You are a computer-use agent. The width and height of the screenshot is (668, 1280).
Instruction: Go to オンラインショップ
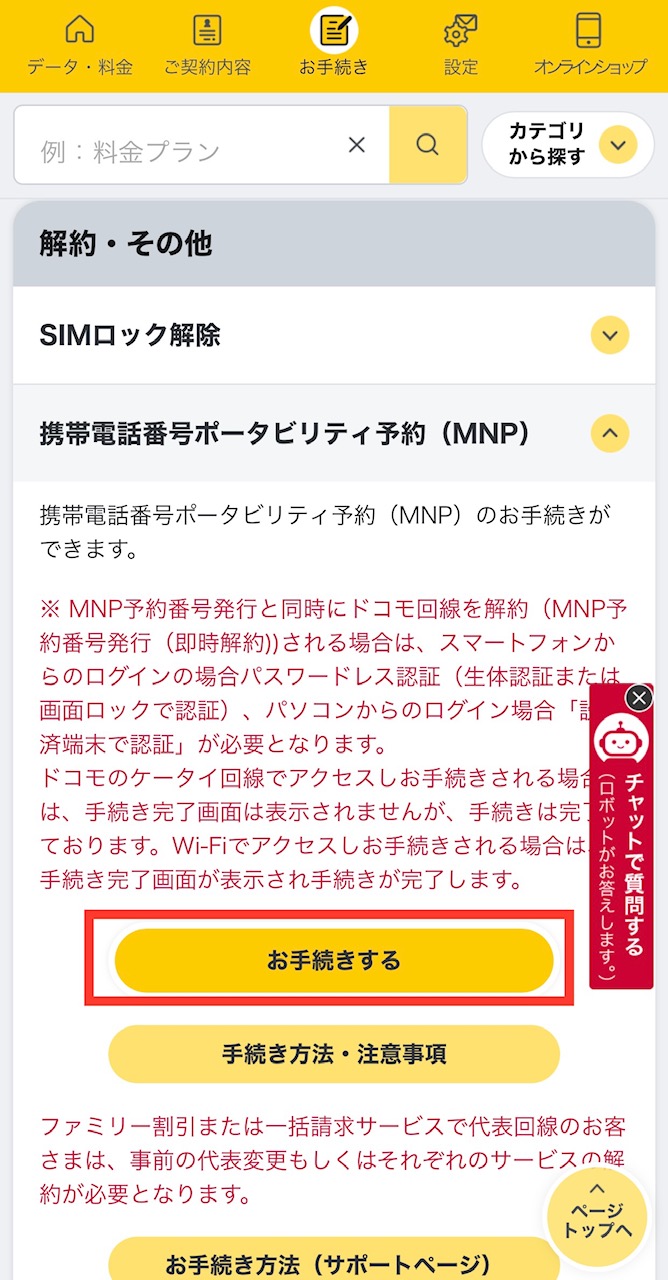click(589, 46)
